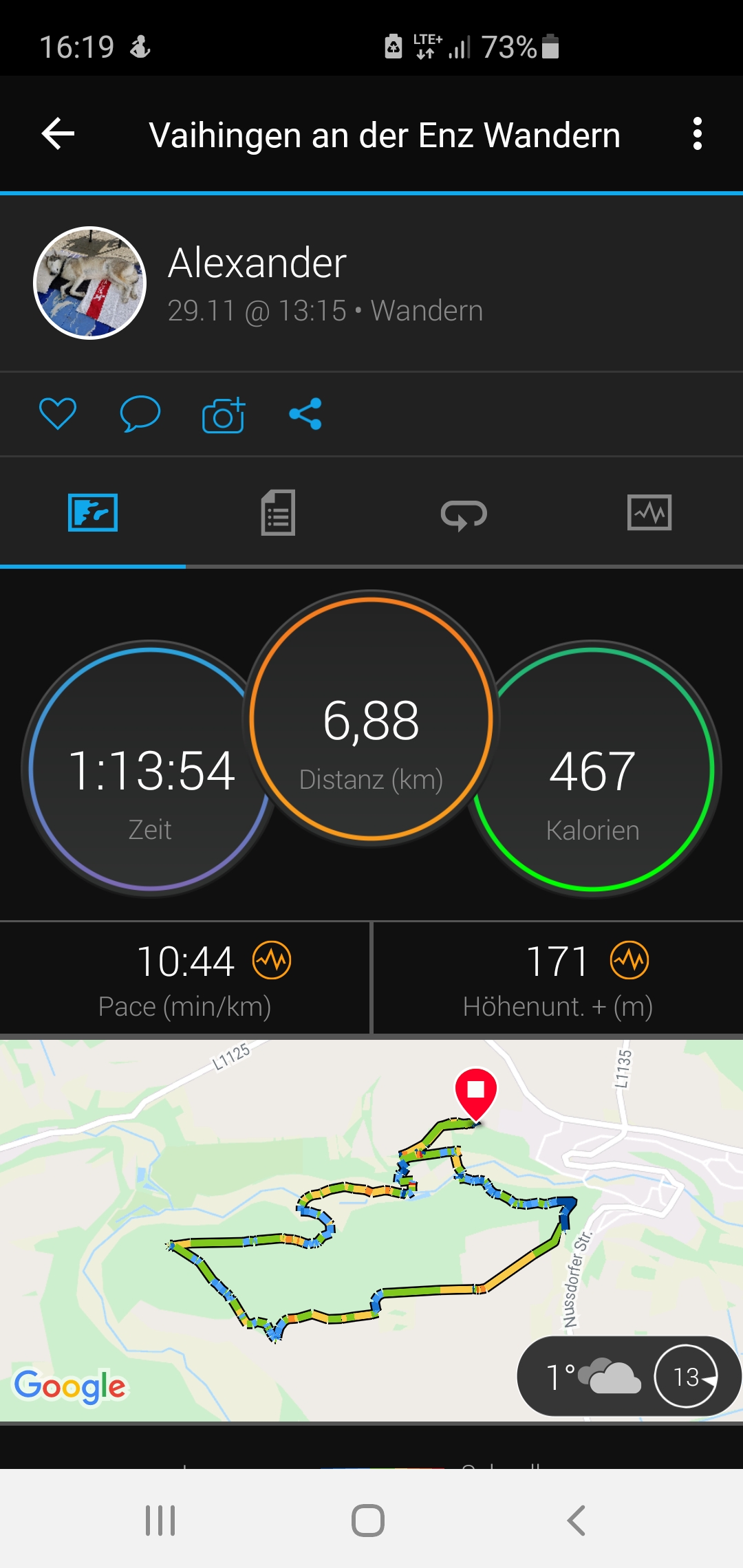Open the recent apps view
743x1568 pixels.
pyautogui.click(x=160, y=1520)
